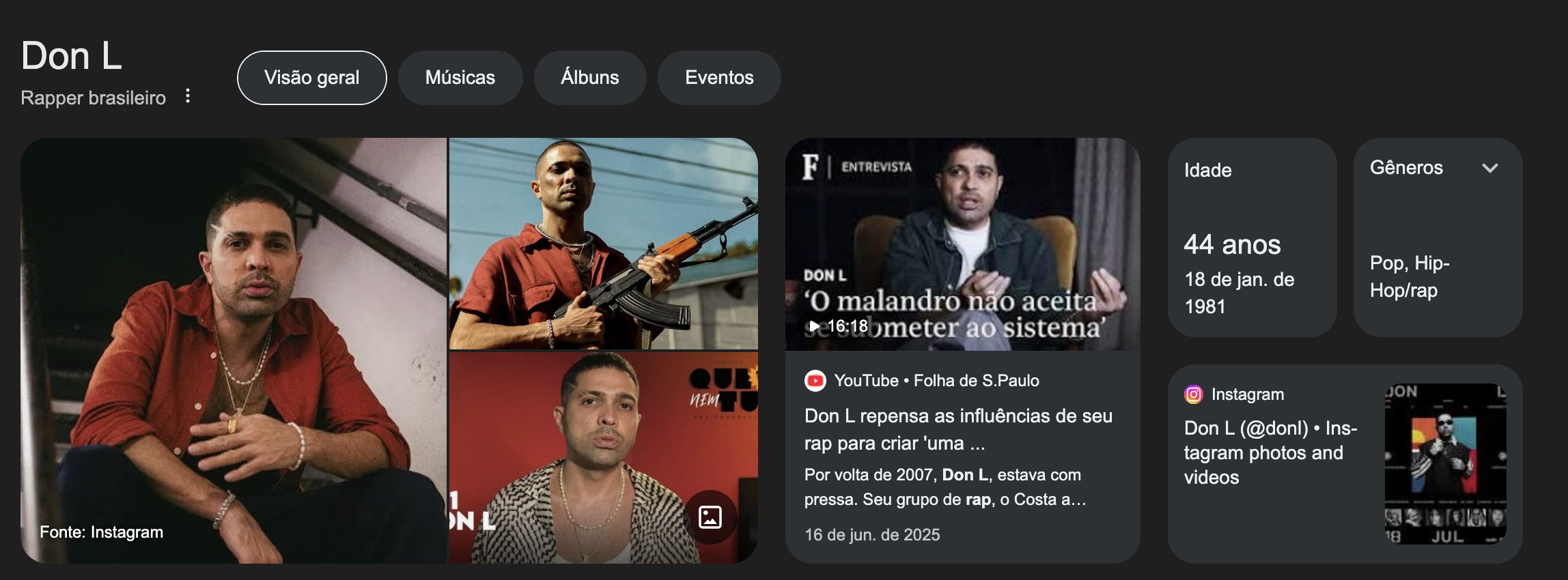Open the Eventos tab
Viewport: 1568px width, 580px height.
click(x=719, y=78)
